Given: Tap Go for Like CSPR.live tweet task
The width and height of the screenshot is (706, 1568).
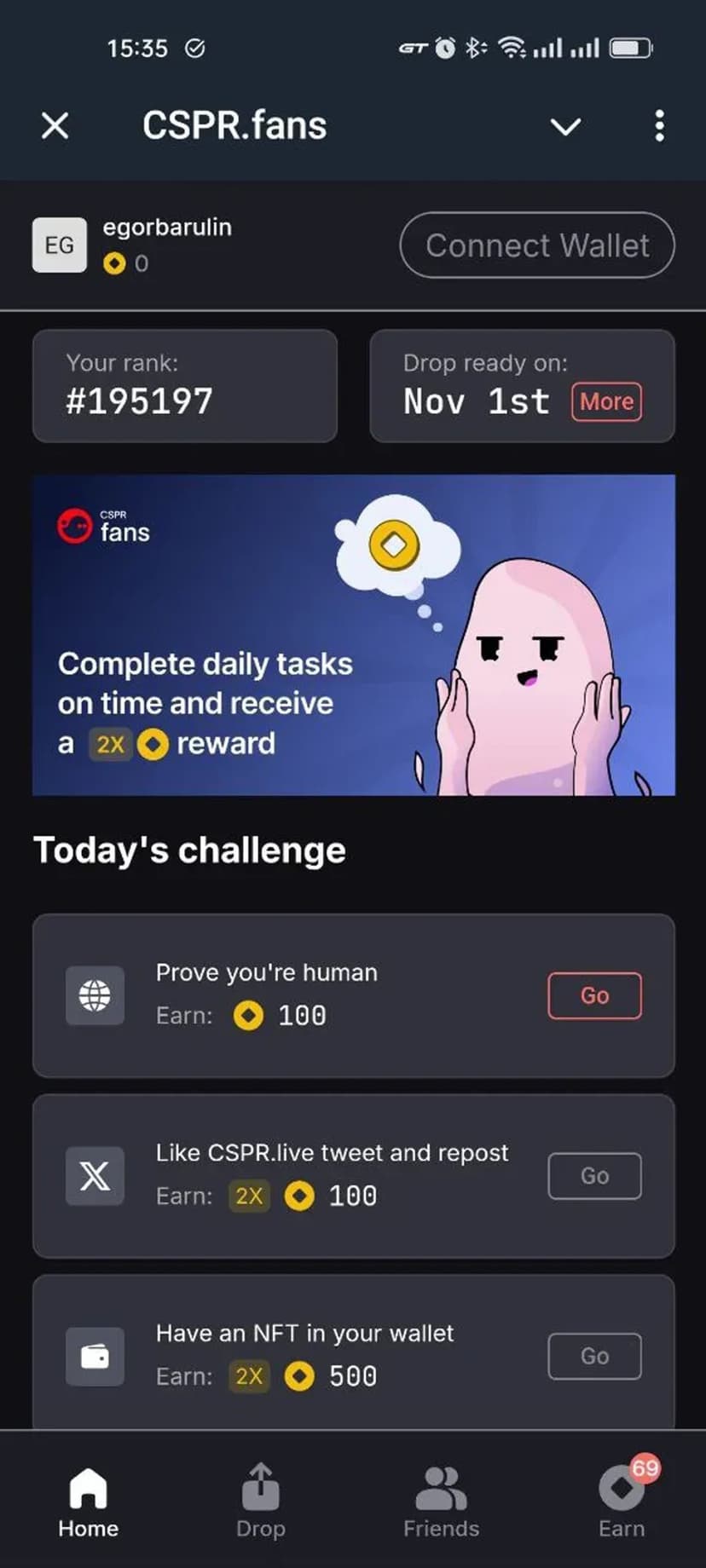Looking at the screenshot, I should [594, 1176].
